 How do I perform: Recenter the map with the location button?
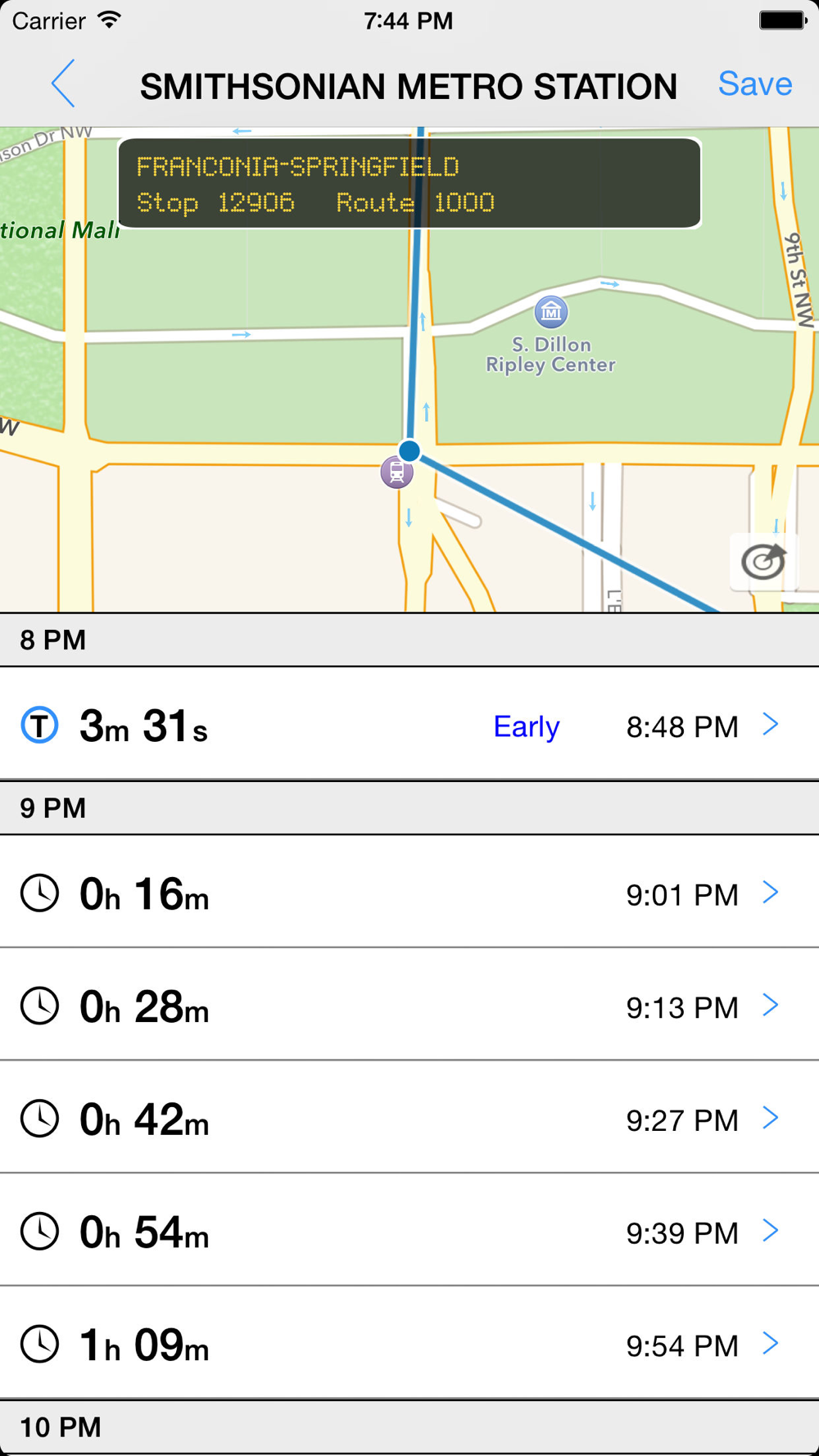pos(763,562)
